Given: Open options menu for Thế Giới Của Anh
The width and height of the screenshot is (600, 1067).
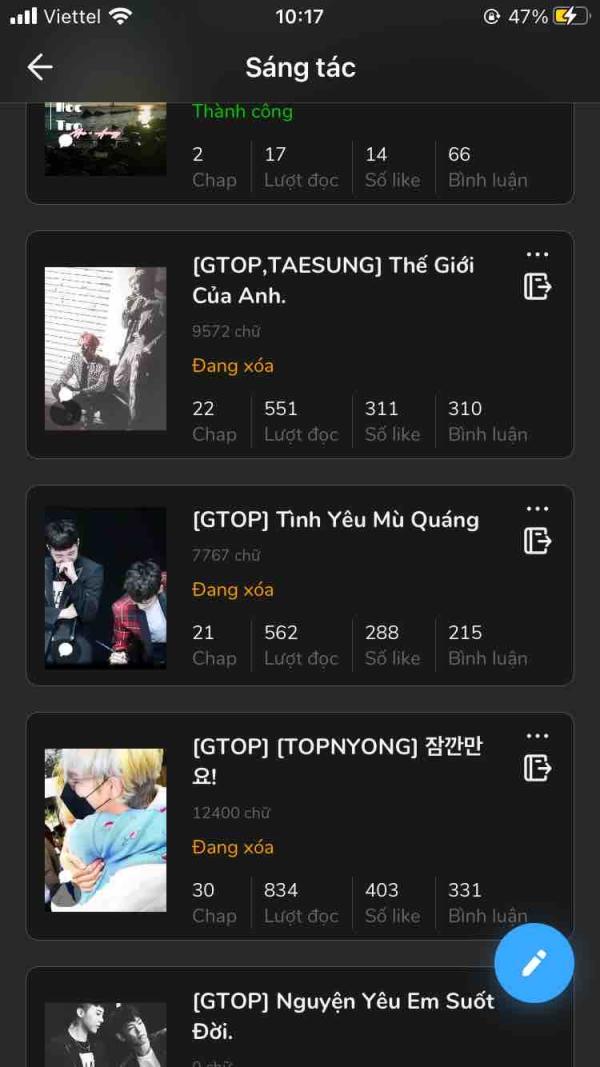Looking at the screenshot, I should coord(537,255).
